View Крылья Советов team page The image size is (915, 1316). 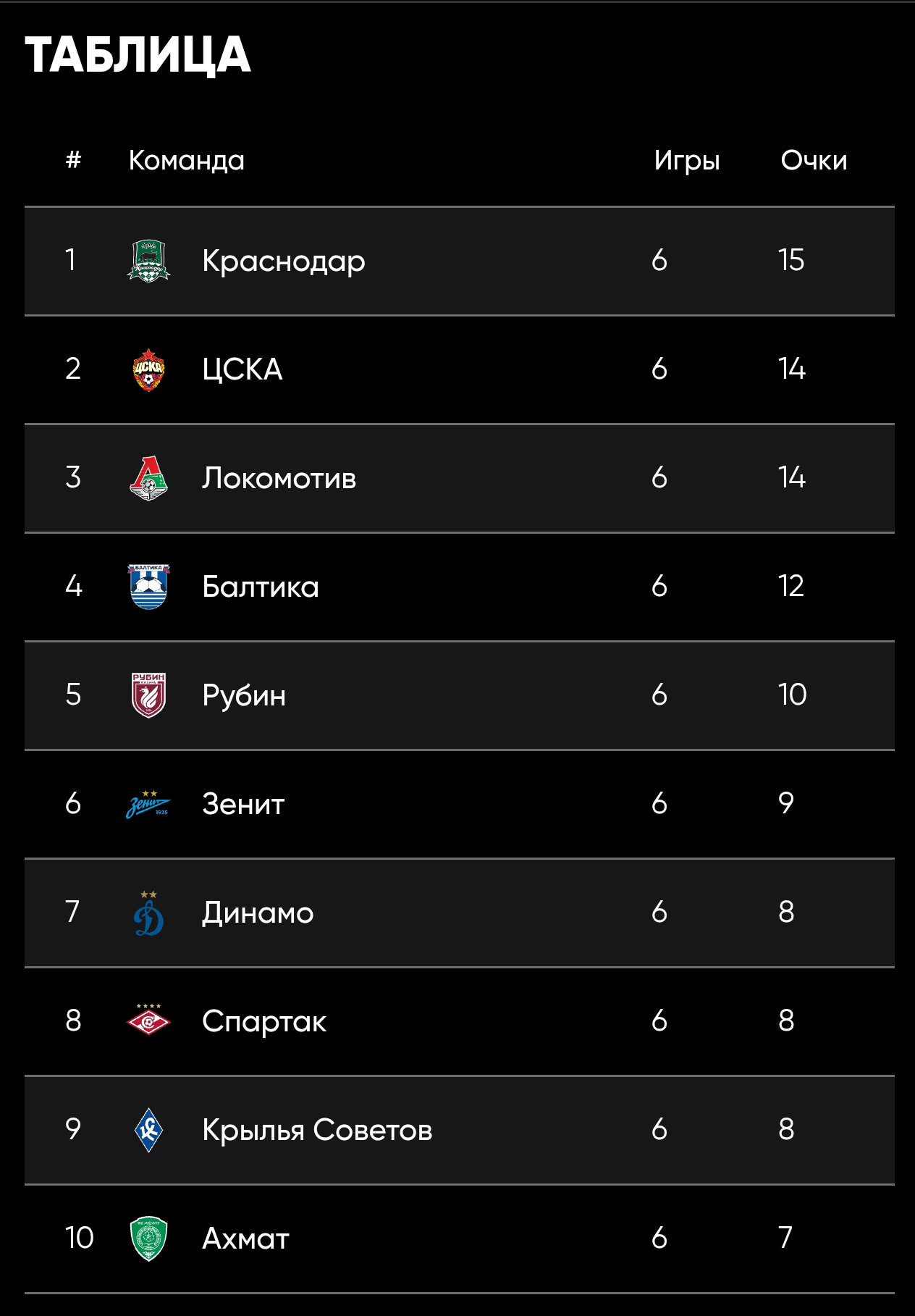(x=317, y=1130)
